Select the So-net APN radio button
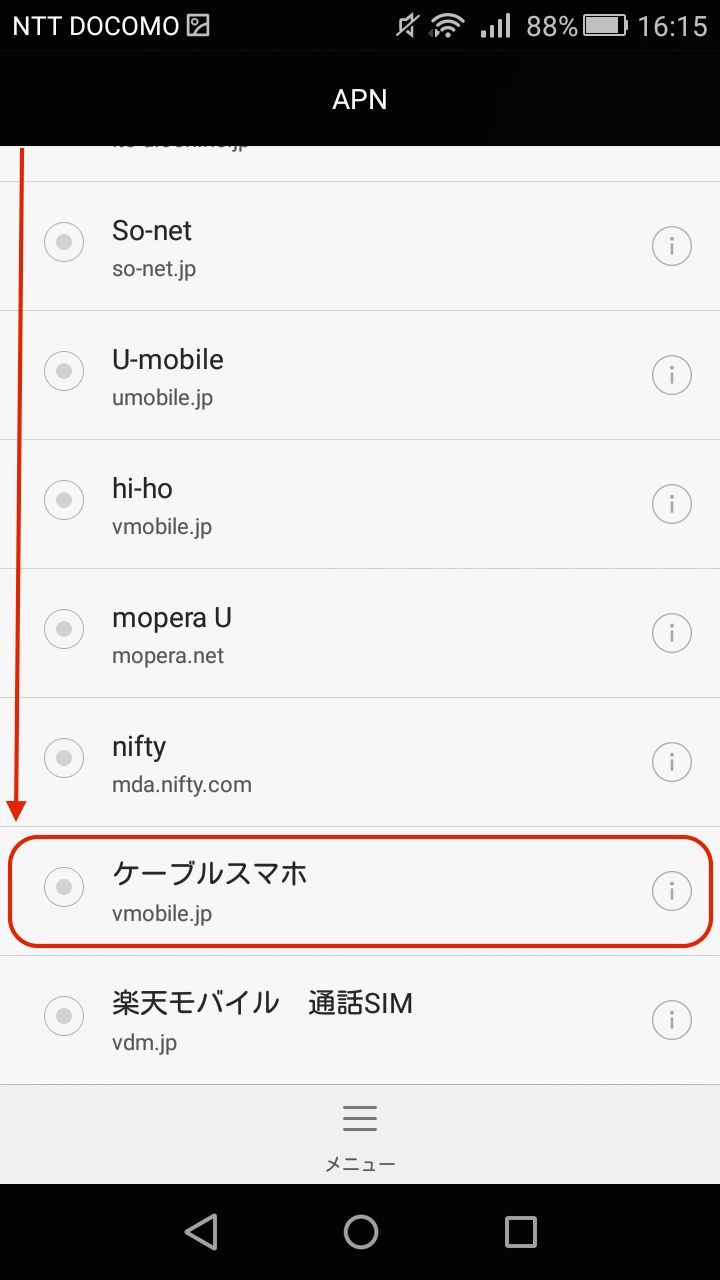 coord(64,243)
